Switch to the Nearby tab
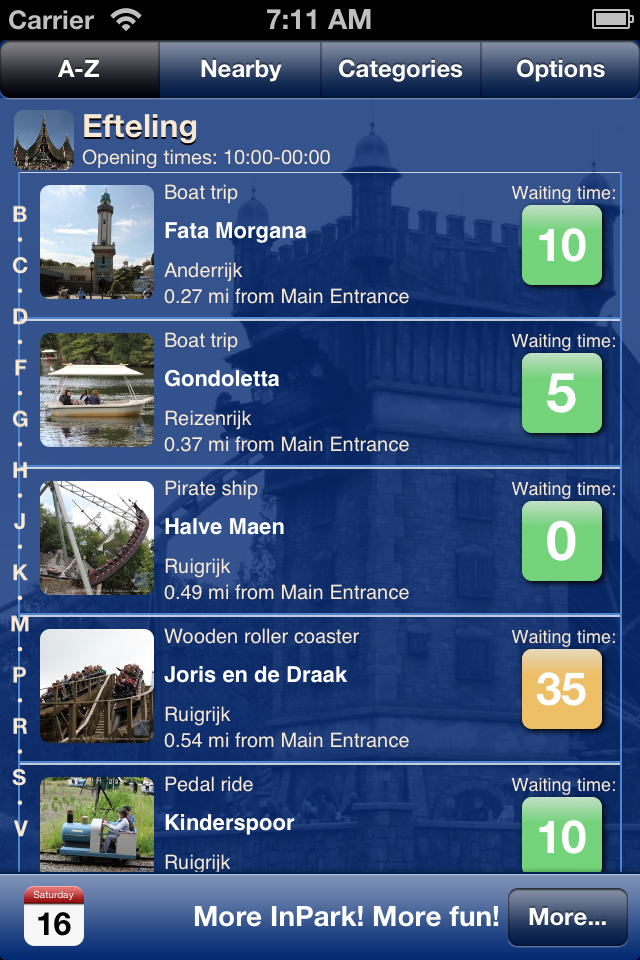 (x=240, y=69)
